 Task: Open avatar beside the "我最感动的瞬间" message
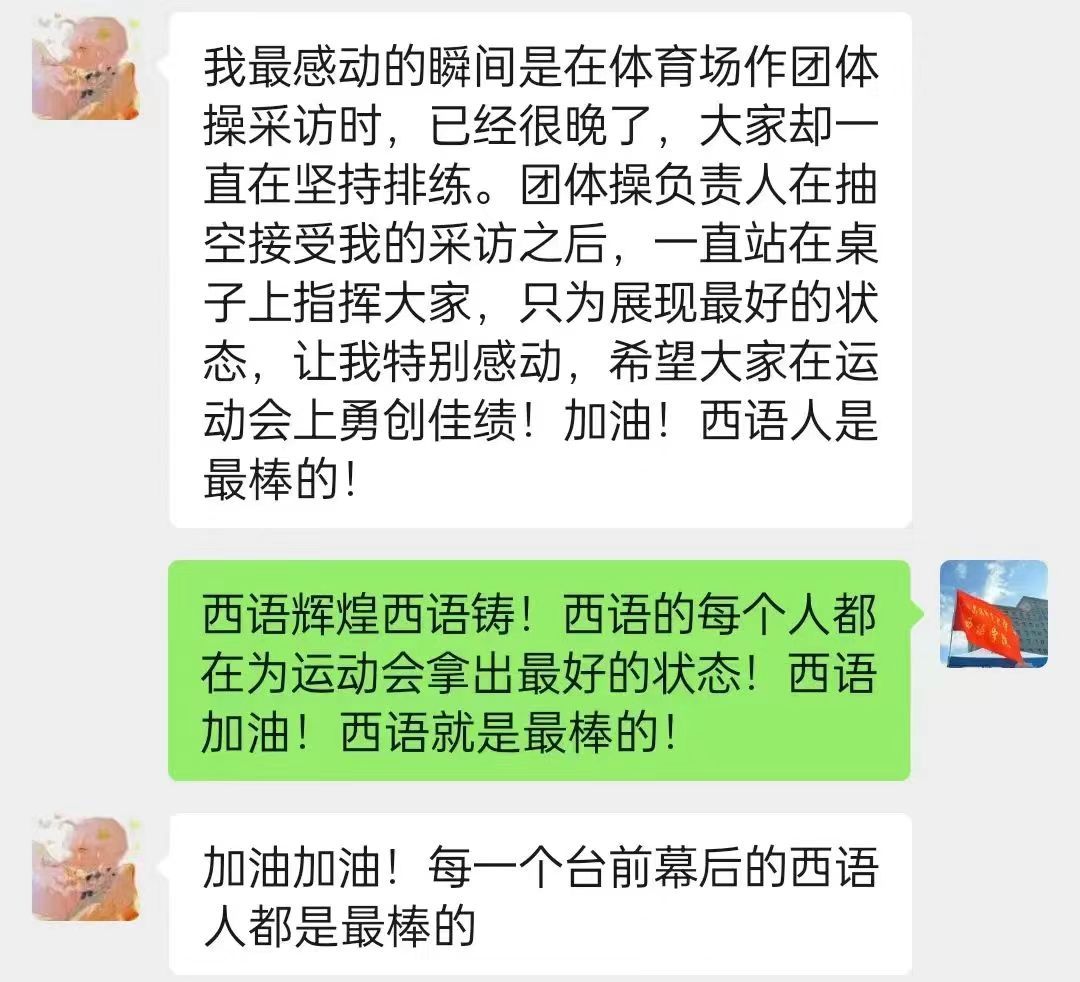point(85,66)
